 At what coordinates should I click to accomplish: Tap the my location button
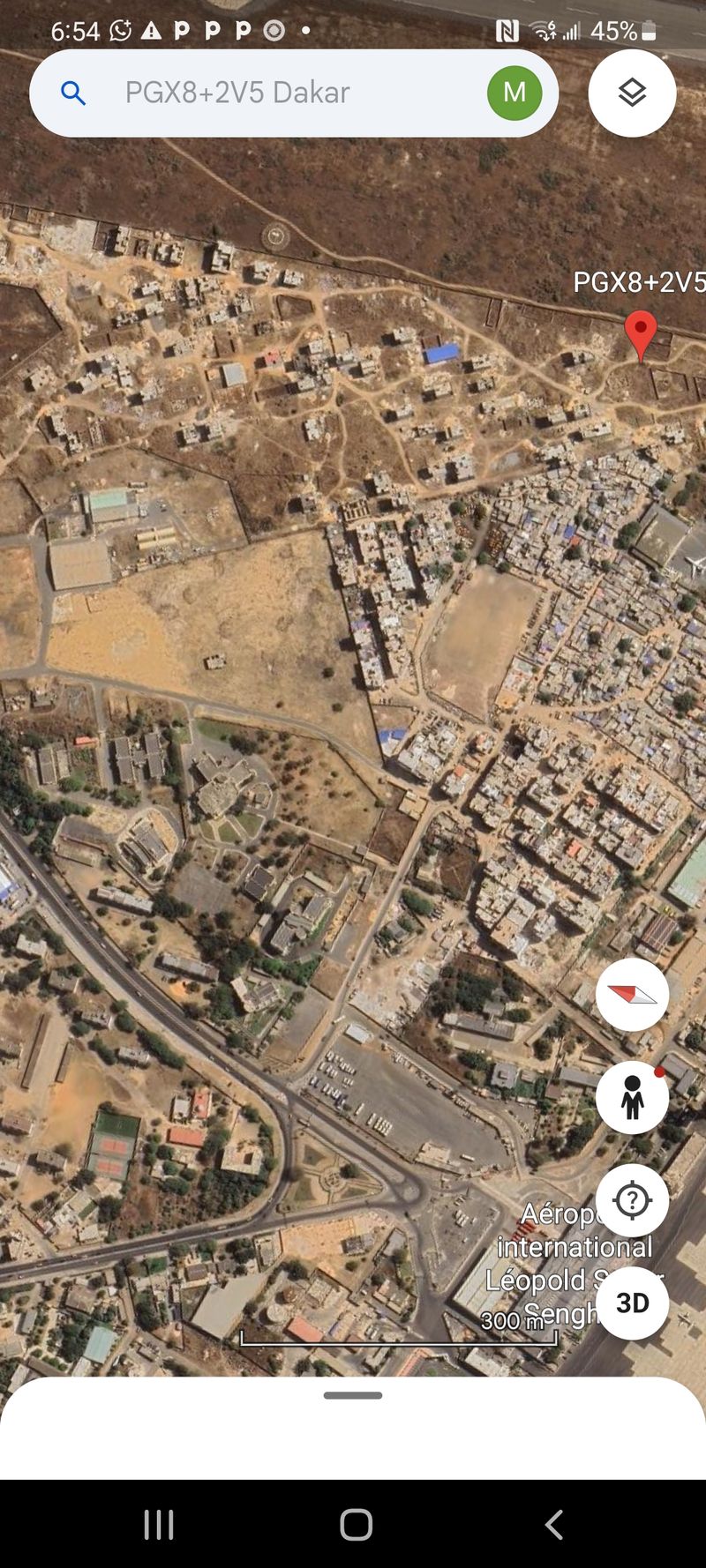(x=632, y=1200)
